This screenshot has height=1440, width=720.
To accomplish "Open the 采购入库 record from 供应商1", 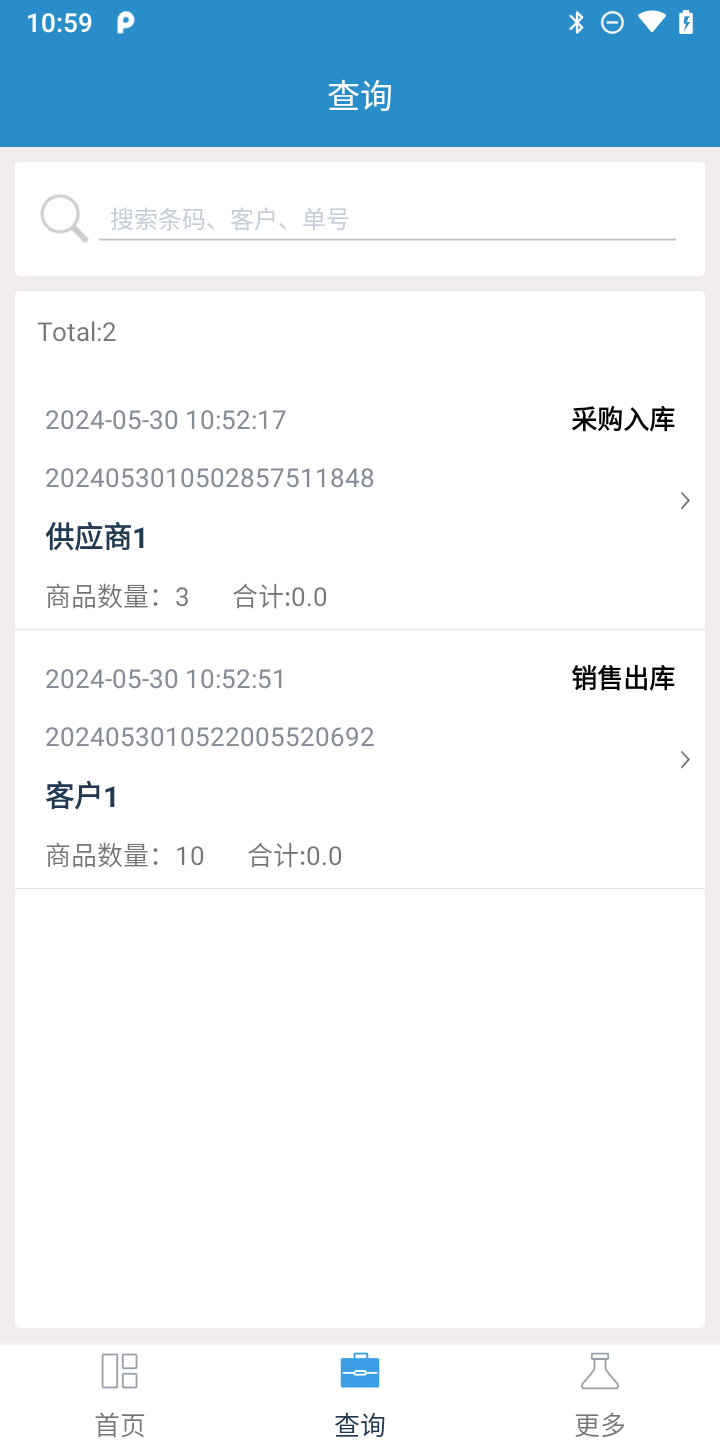I will click(x=360, y=501).
